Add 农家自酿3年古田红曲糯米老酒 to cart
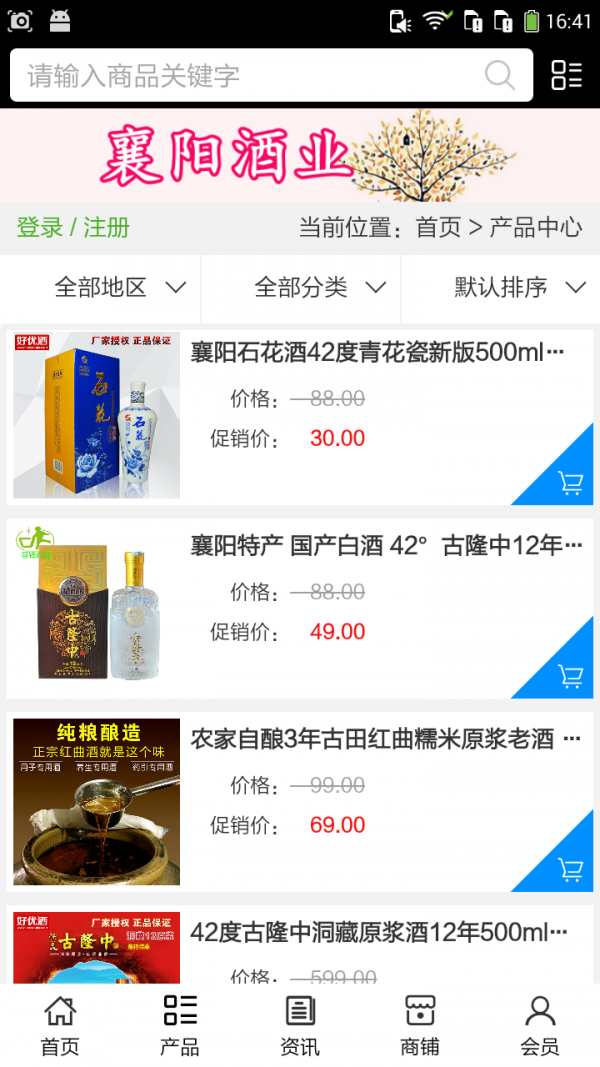The image size is (600, 1067). pyautogui.click(x=569, y=868)
